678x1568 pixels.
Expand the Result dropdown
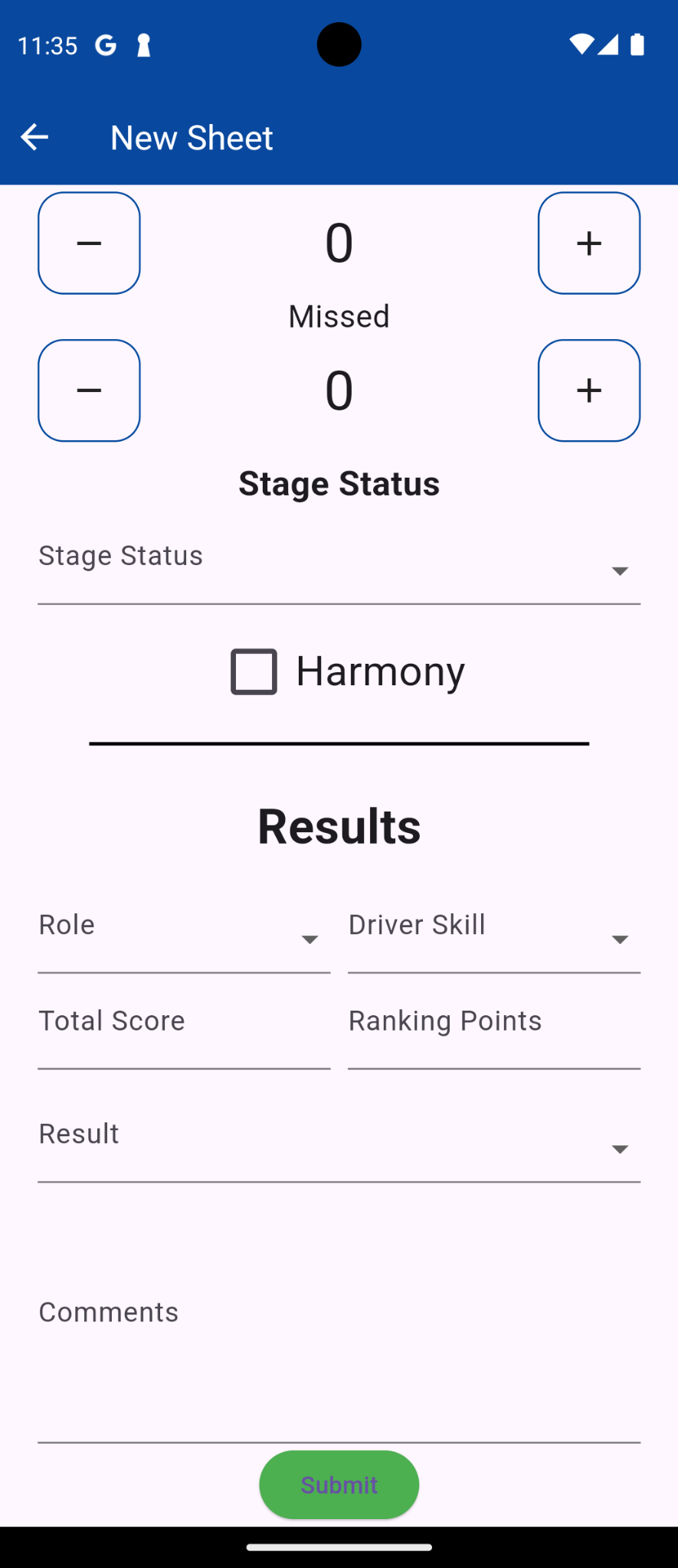click(339, 1148)
